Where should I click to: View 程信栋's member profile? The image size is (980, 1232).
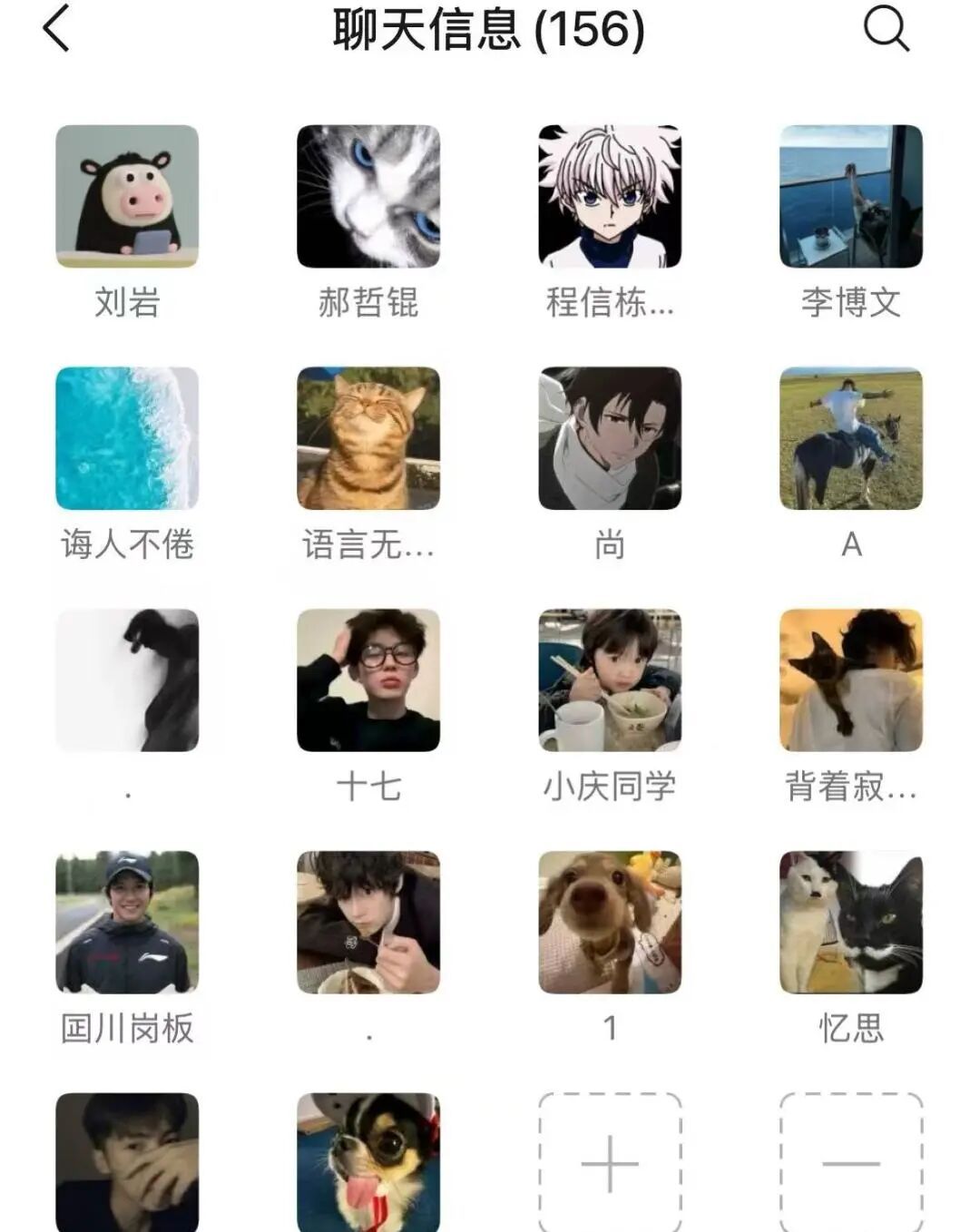[610, 197]
